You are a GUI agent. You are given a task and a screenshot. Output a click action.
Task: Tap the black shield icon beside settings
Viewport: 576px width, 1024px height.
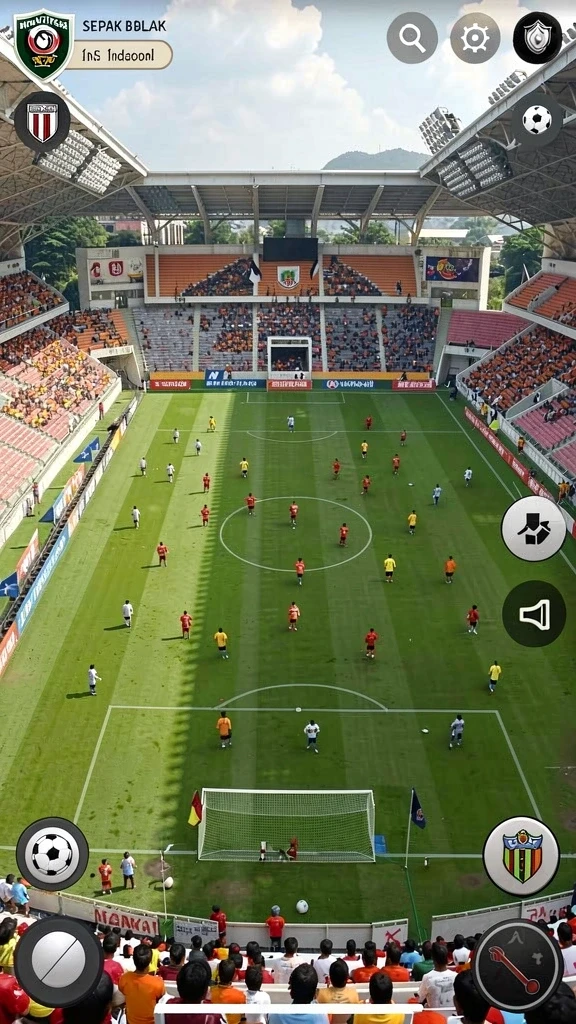tap(537, 38)
